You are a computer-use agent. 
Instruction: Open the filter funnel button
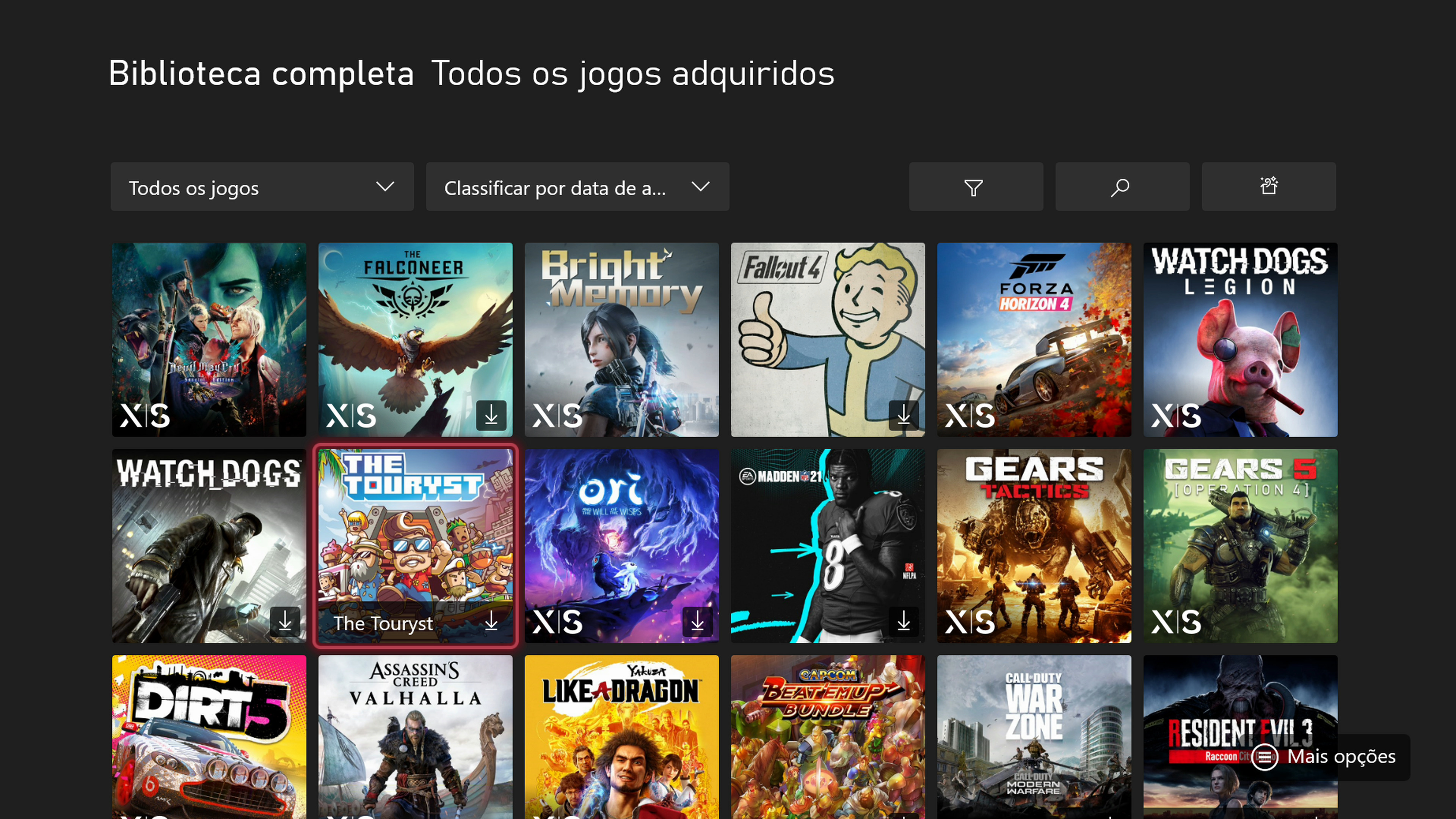click(976, 187)
